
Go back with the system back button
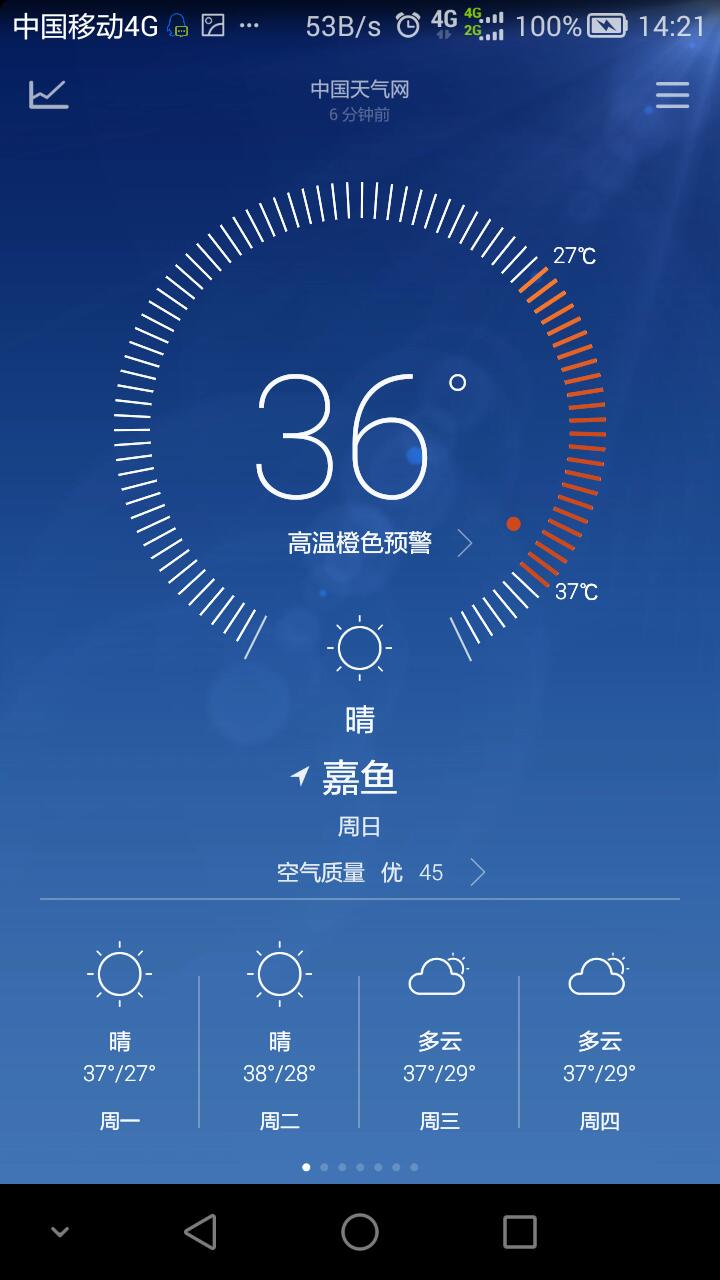coord(200,1232)
